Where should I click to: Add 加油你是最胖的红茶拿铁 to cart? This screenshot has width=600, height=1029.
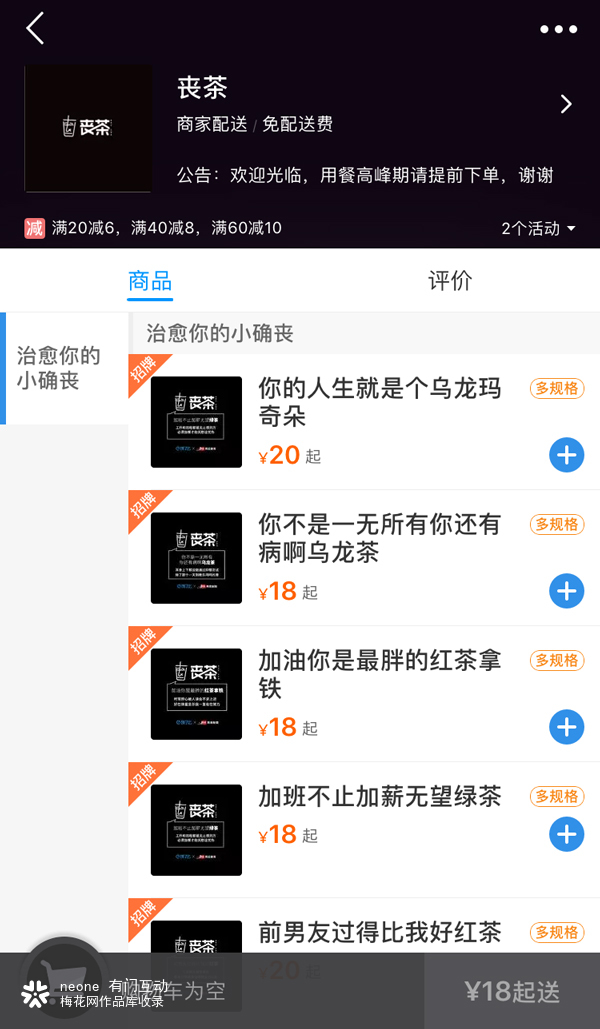[x=566, y=727]
